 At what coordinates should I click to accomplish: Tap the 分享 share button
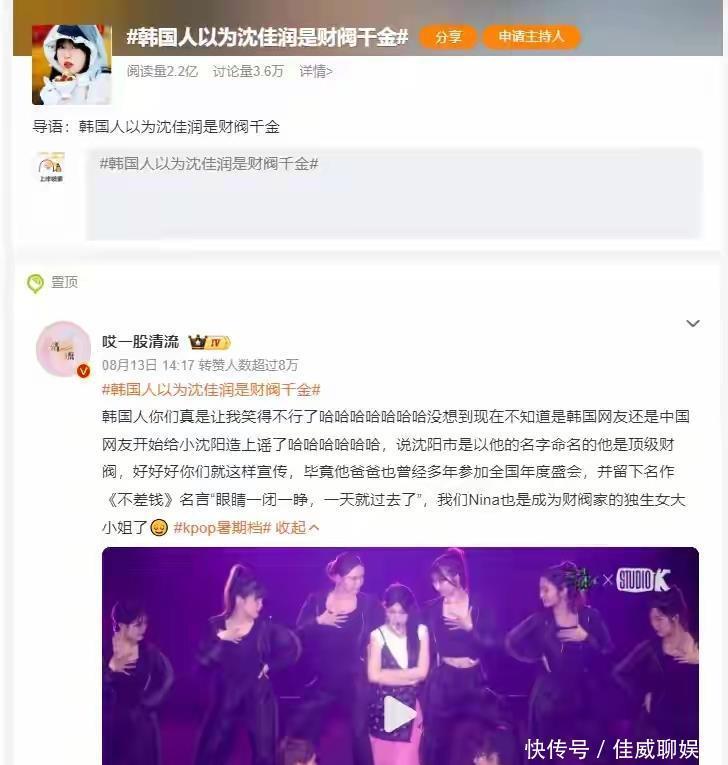pos(447,37)
